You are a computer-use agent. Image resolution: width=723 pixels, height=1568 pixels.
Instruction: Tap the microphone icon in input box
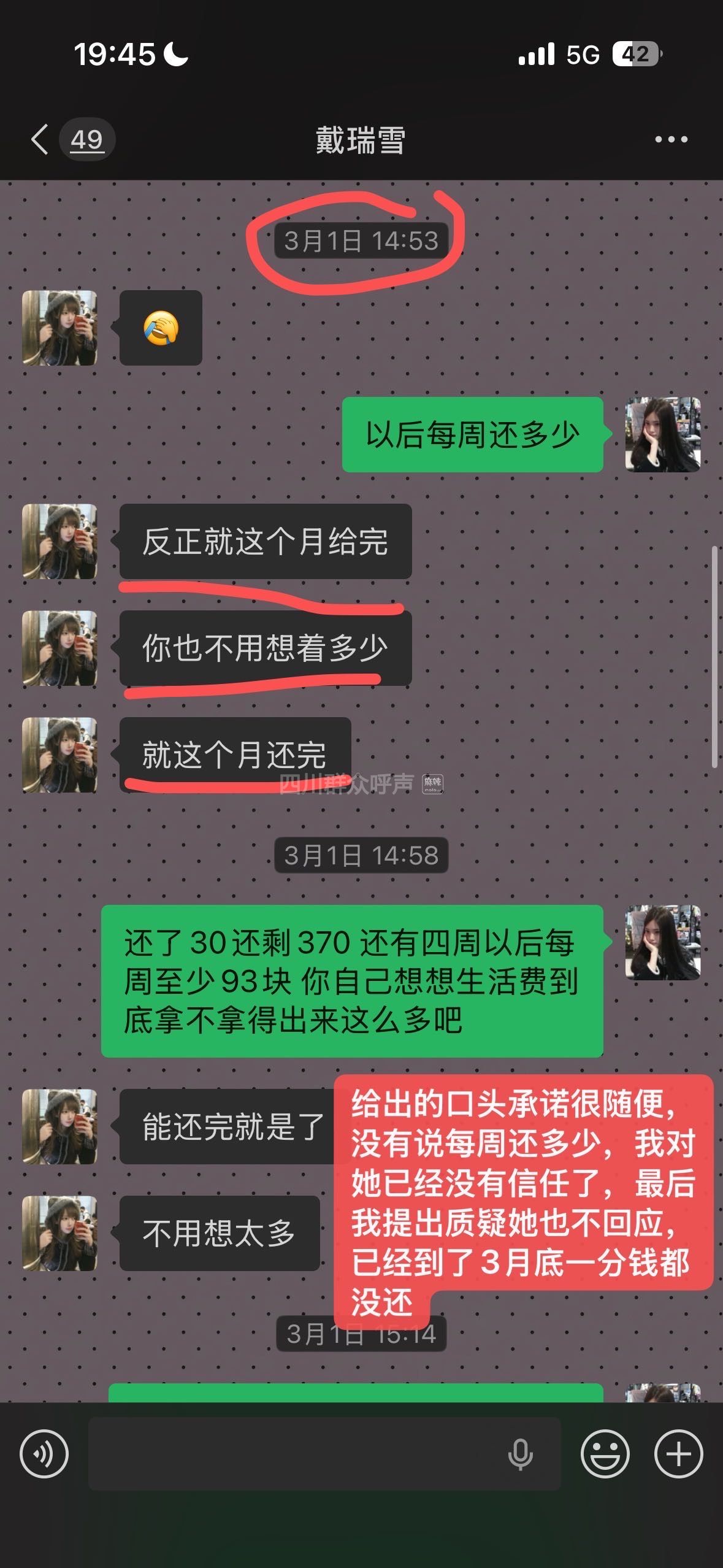point(520,1455)
